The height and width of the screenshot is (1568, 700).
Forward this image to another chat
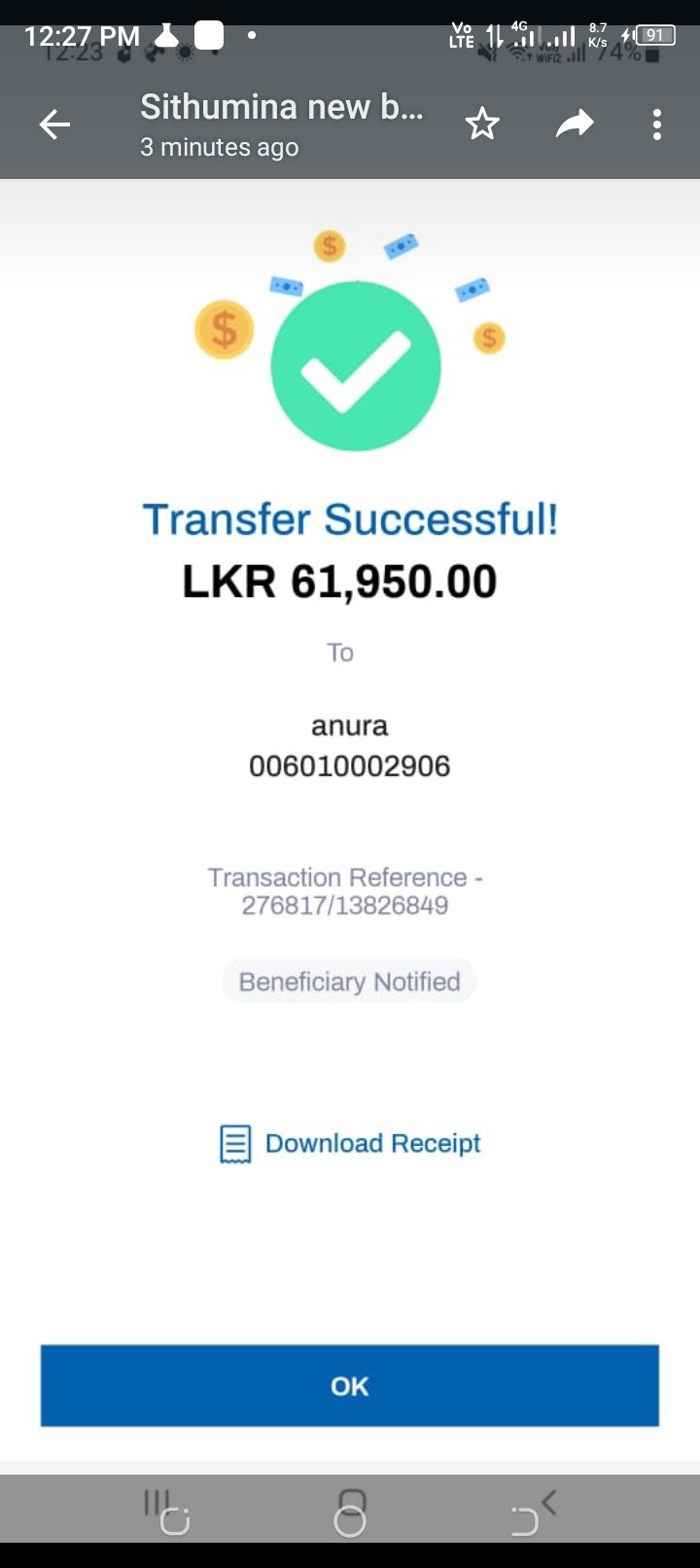[575, 125]
